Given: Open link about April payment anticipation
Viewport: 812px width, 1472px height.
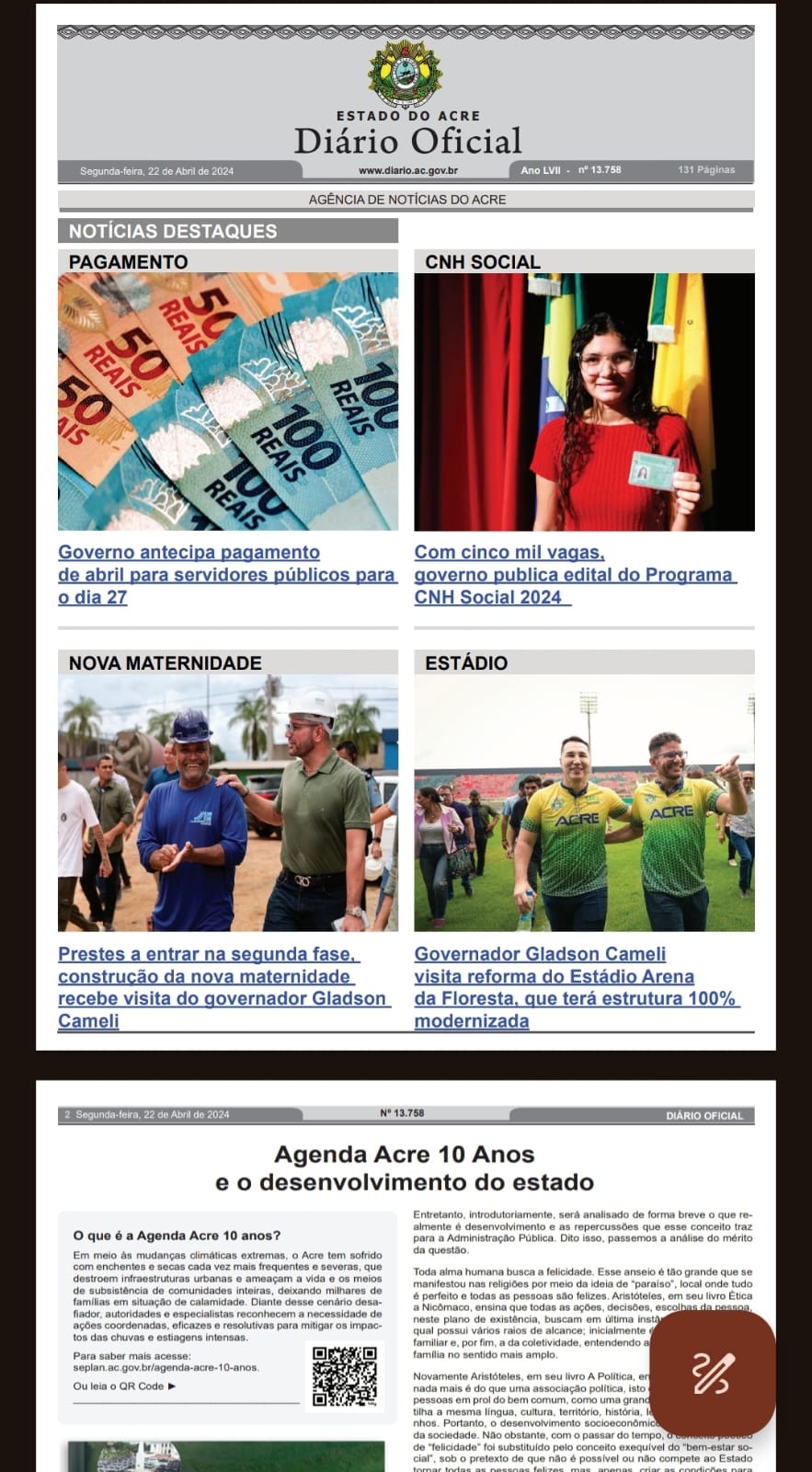Looking at the screenshot, I should point(227,575).
